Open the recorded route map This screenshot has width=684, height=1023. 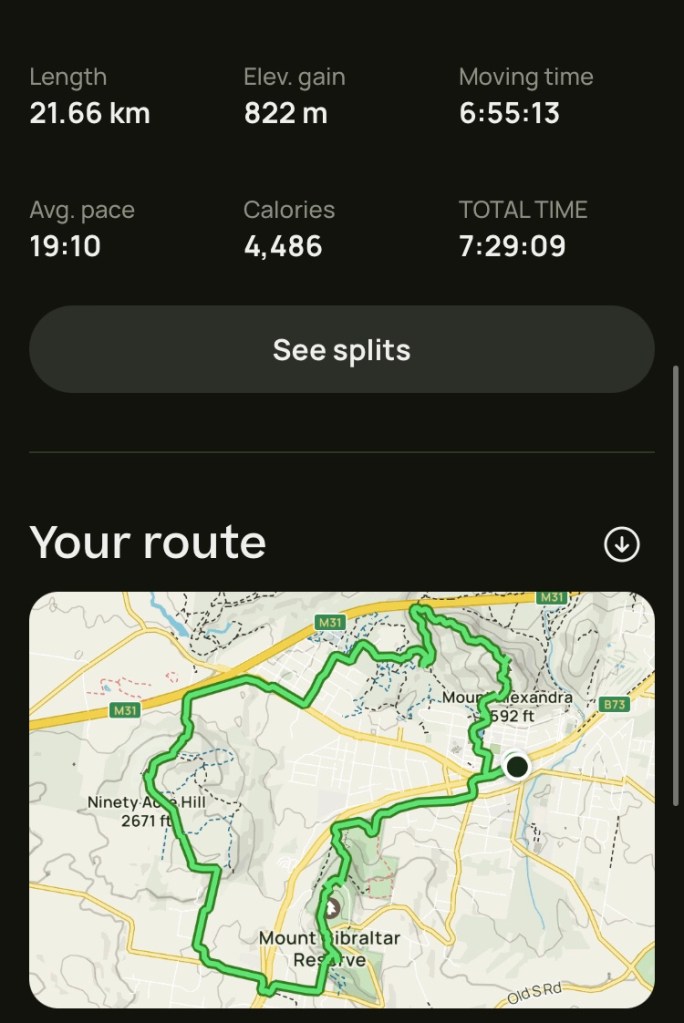click(x=341, y=799)
